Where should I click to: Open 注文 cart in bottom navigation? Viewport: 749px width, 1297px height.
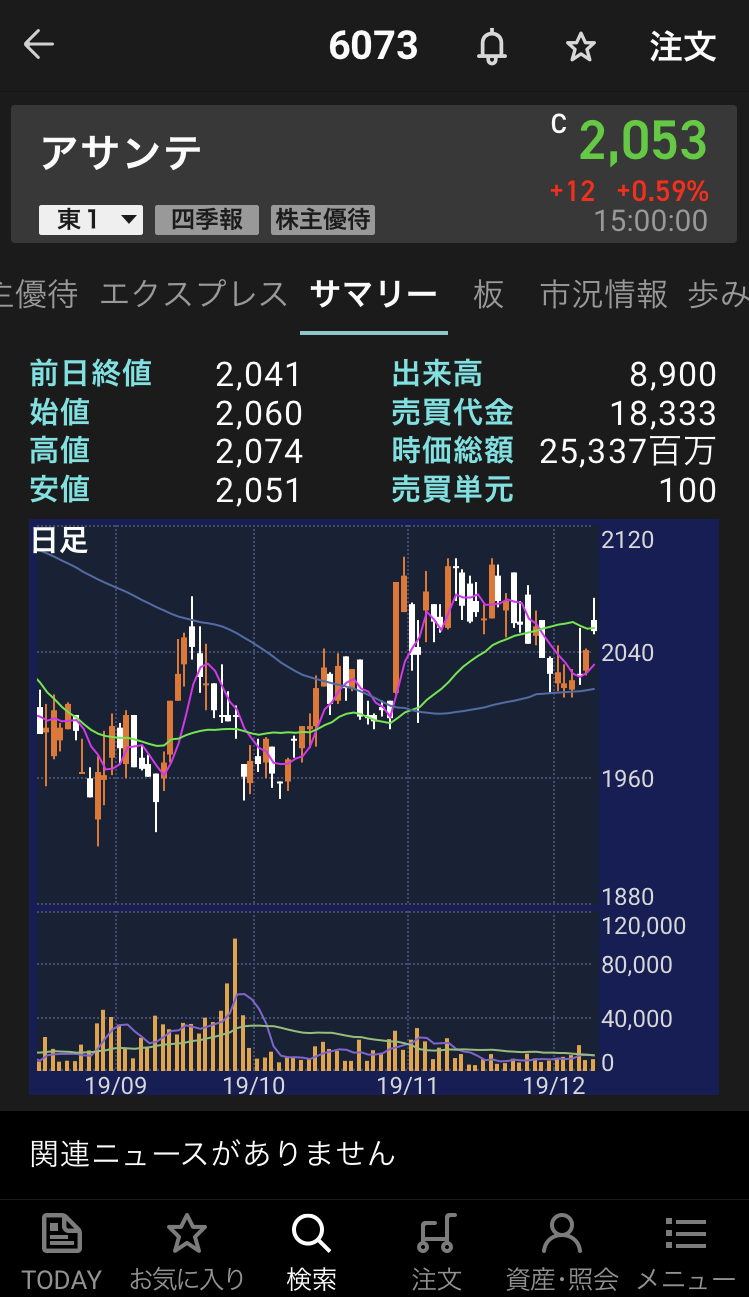[x=436, y=1250]
